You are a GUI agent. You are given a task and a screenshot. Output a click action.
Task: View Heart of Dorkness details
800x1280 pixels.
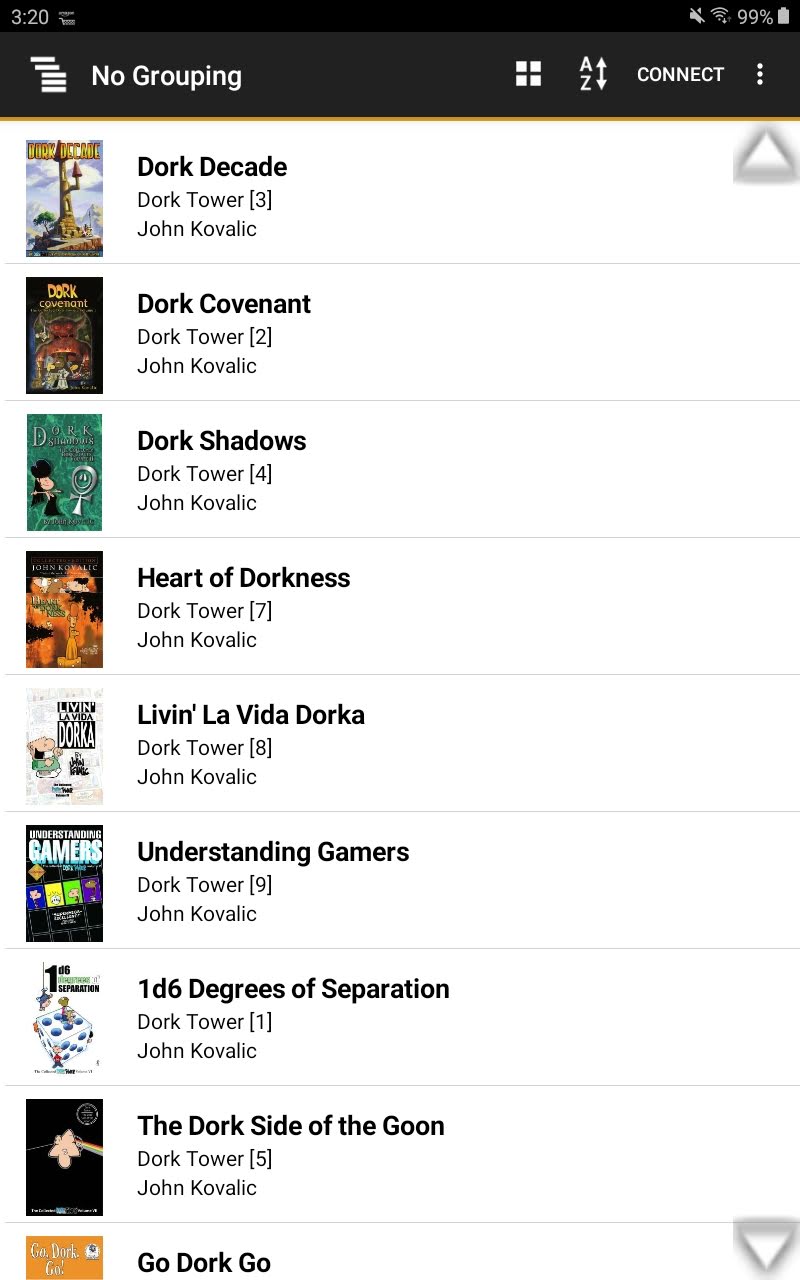[x=244, y=578]
